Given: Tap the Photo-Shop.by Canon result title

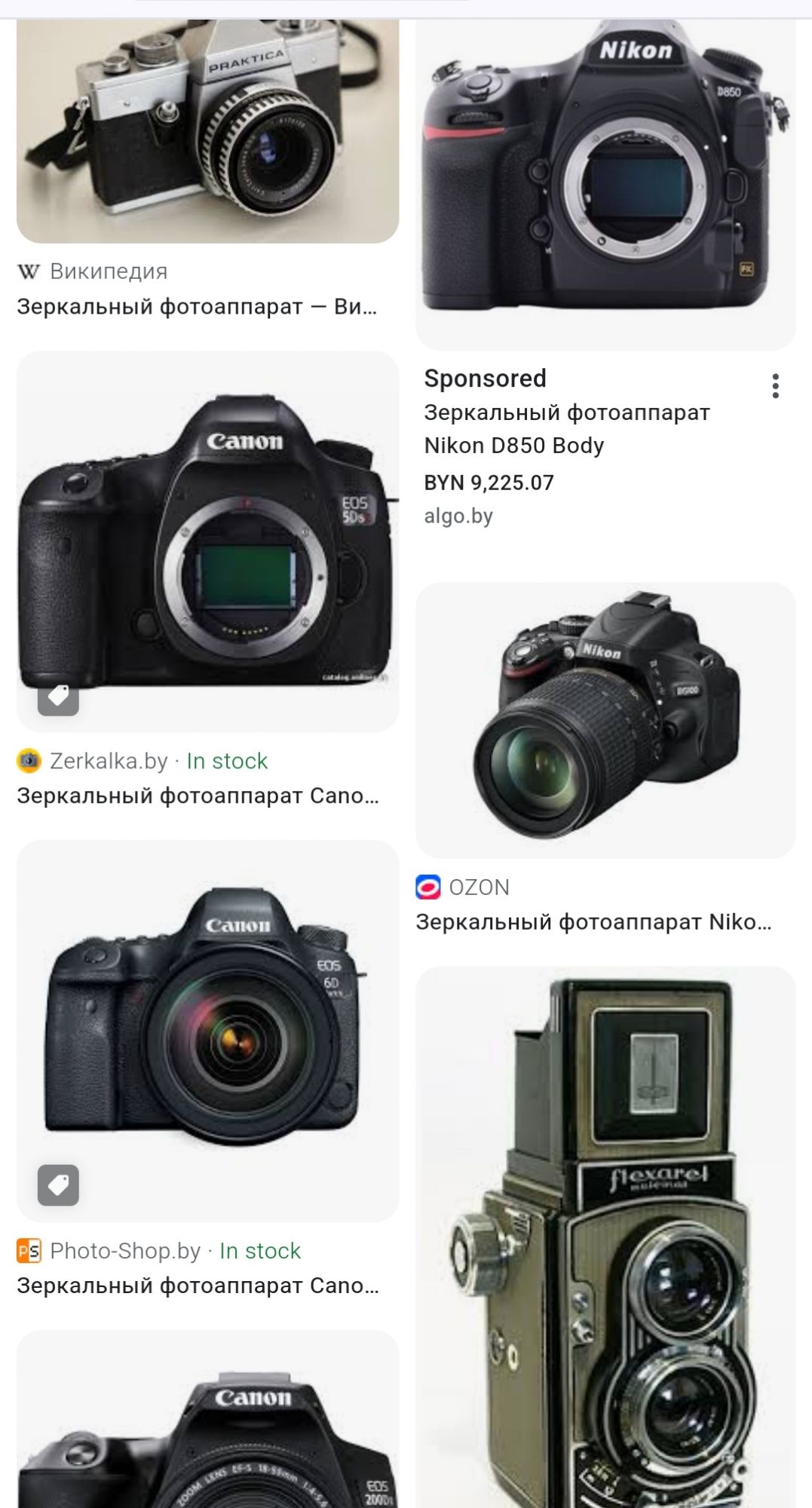Looking at the screenshot, I should pyautogui.click(x=198, y=1286).
